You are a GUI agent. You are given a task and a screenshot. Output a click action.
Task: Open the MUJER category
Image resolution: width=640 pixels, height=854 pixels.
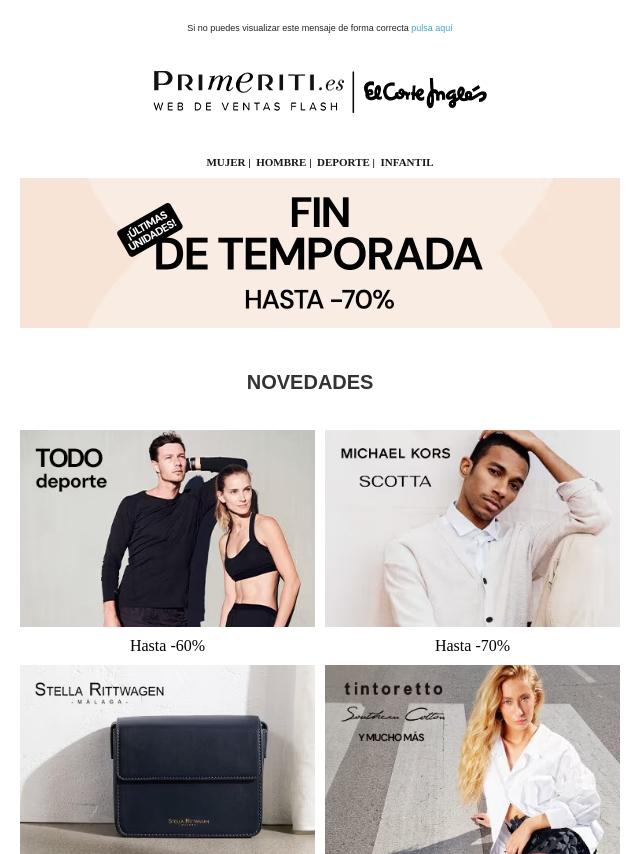(x=225, y=162)
